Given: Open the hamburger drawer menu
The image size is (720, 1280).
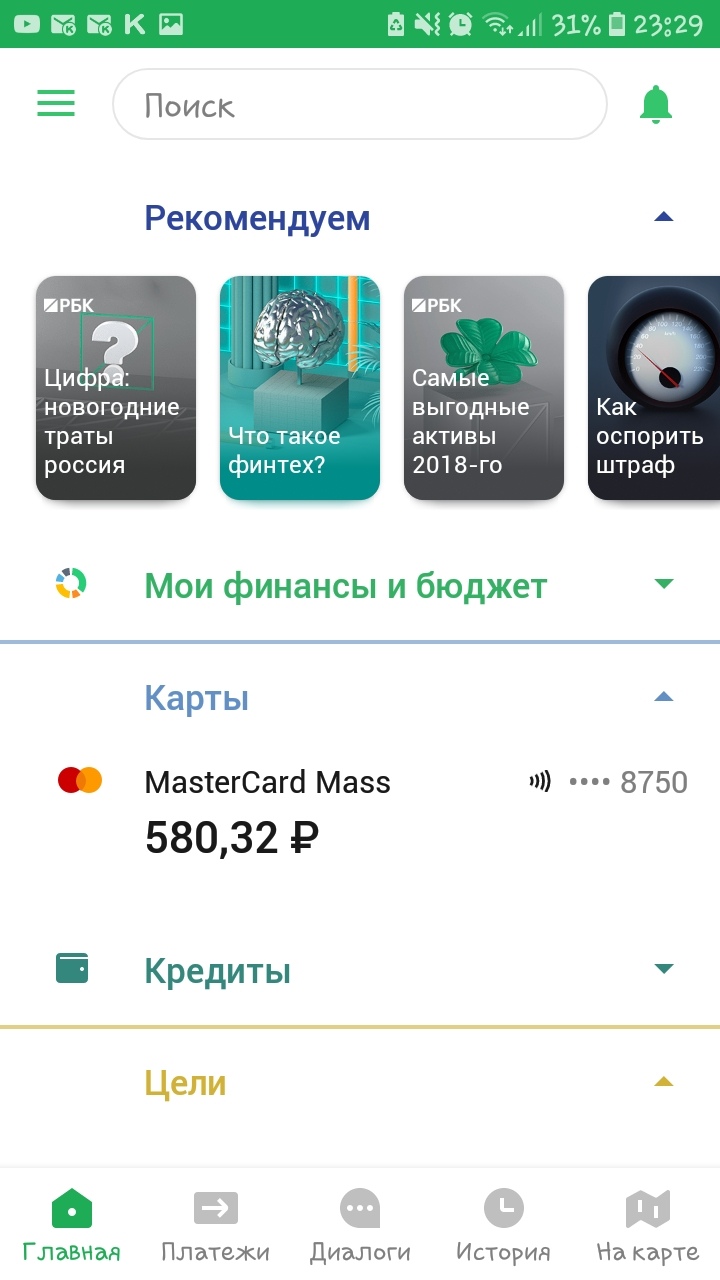Looking at the screenshot, I should point(56,104).
